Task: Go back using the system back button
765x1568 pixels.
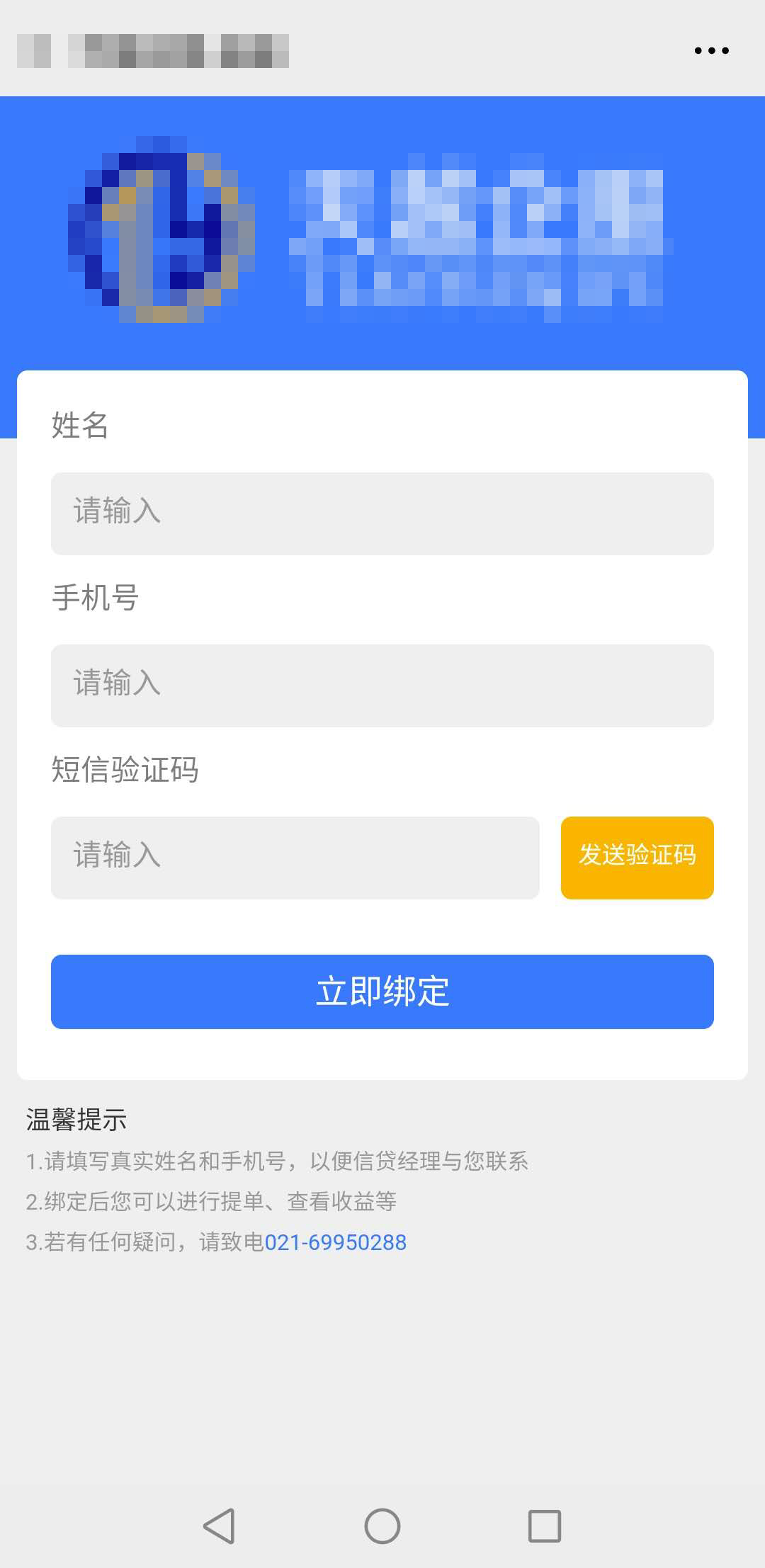Action: [219, 1526]
